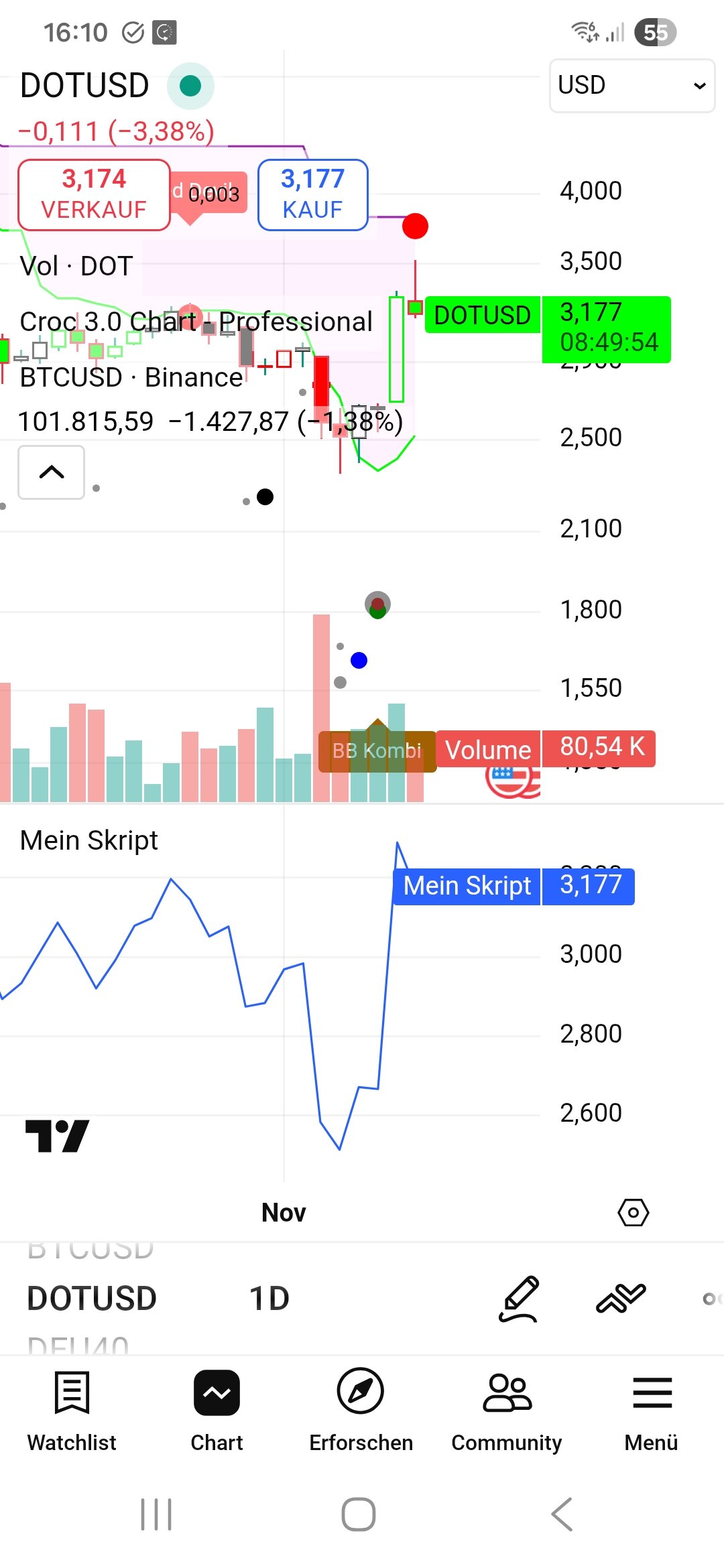Image resolution: width=724 pixels, height=1568 pixels.
Task: Change the 1D timeframe interval
Action: [x=269, y=1299]
